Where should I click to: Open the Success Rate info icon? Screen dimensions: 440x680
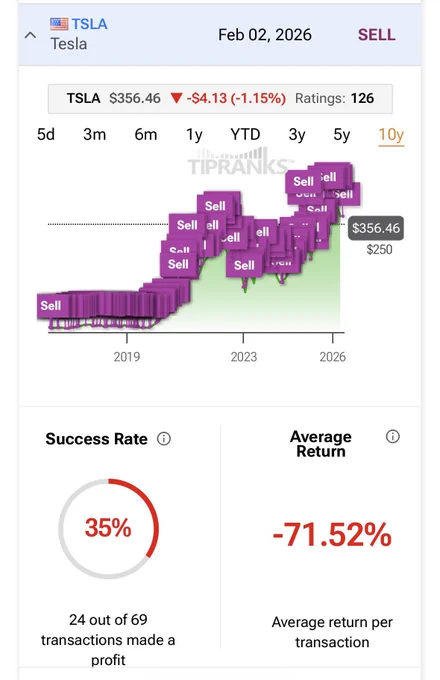(x=164, y=439)
